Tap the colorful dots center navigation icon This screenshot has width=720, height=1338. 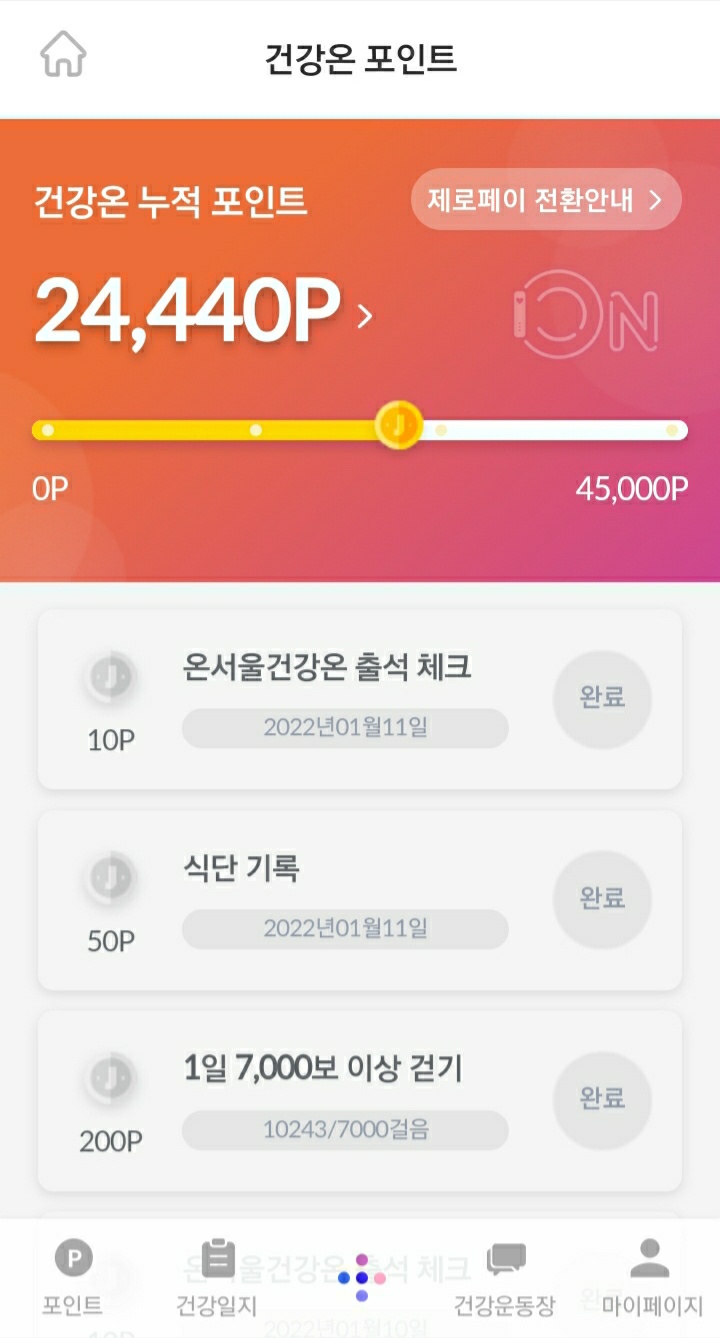(359, 1277)
